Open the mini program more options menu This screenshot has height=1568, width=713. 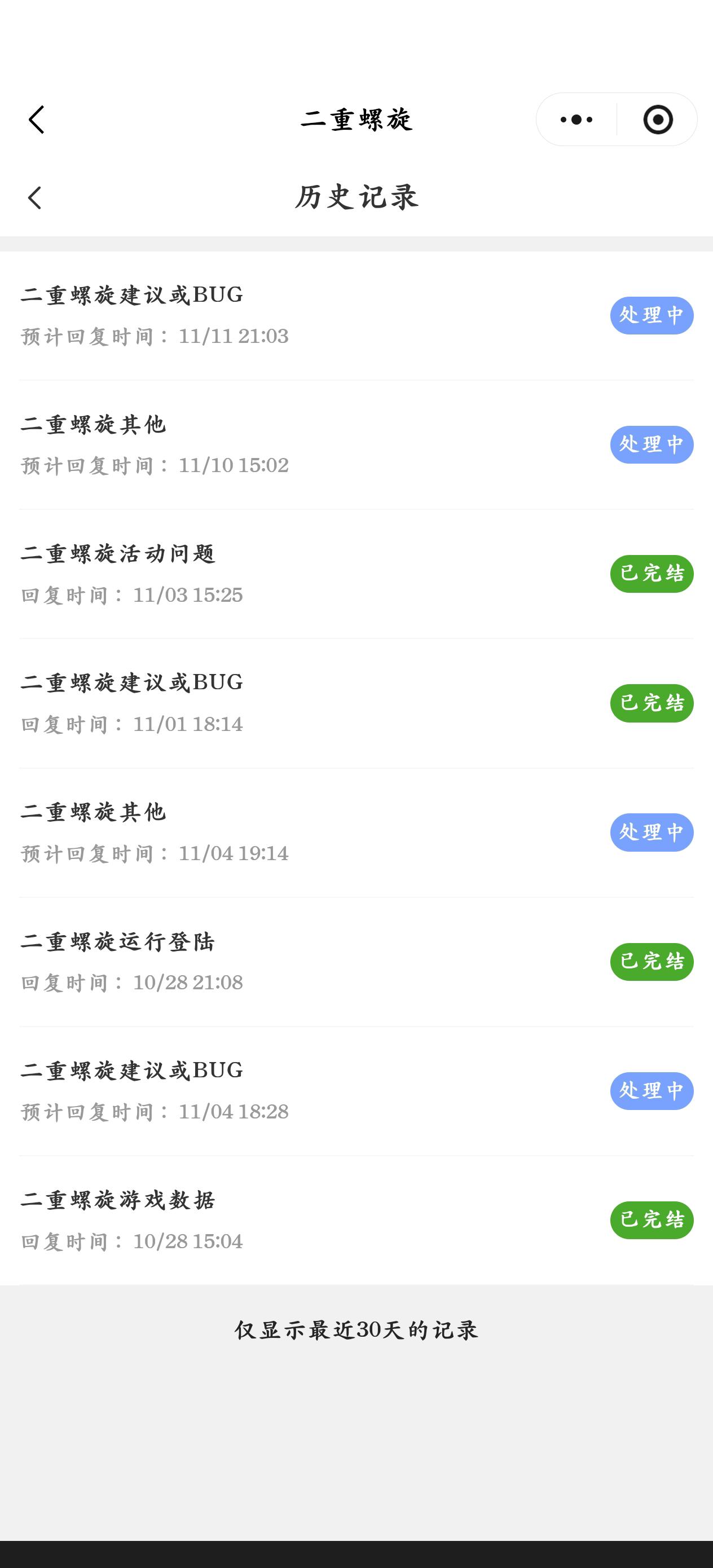[576, 120]
